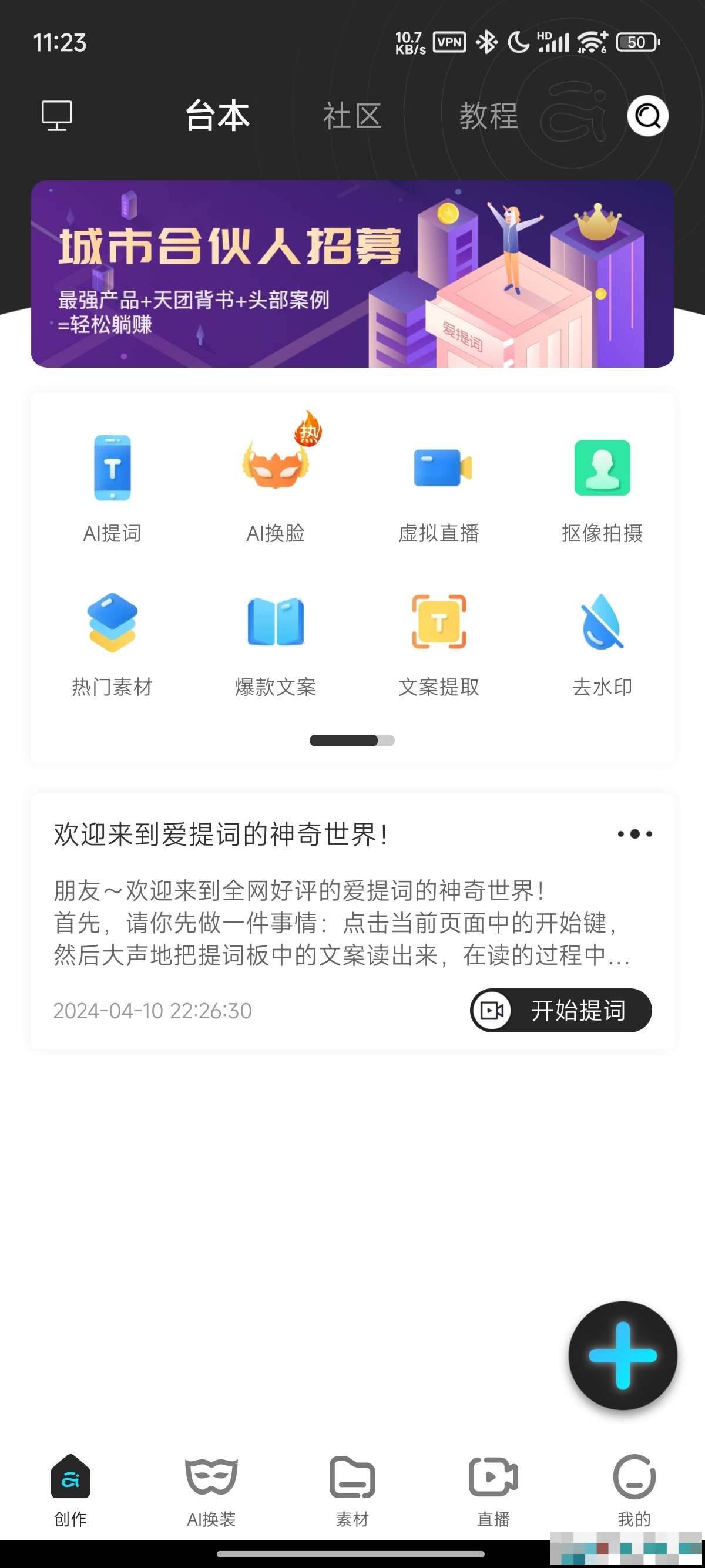Viewport: 705px width, 1568px height.
Task: Switch to the 素材 tab
Action: (352, 1490)
